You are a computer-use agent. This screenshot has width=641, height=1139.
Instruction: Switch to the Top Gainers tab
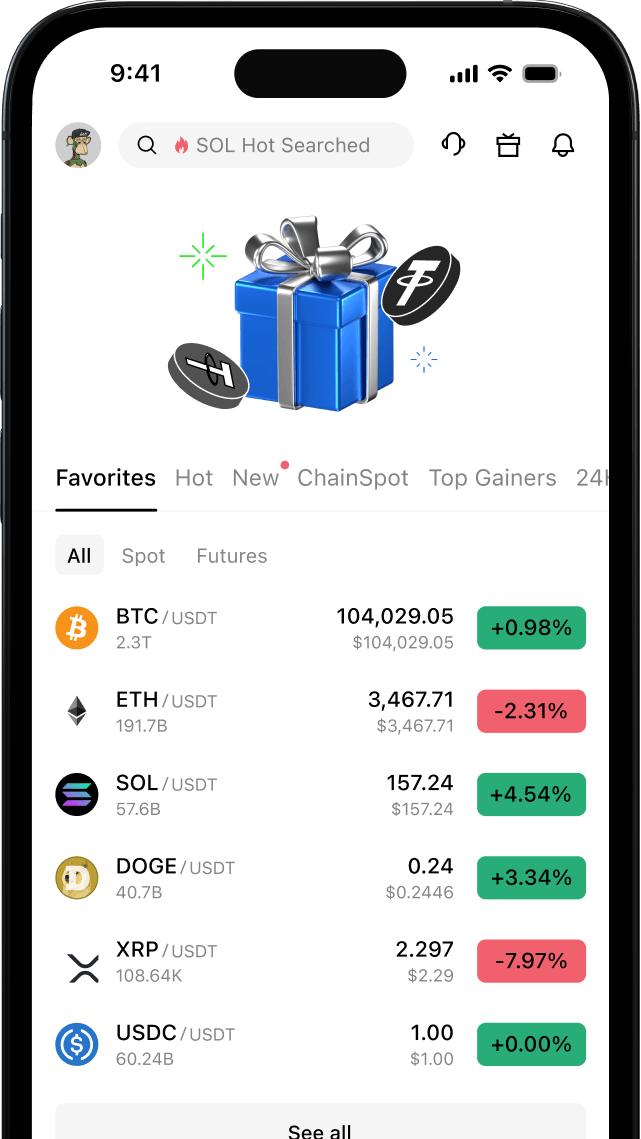pos(492,478)
